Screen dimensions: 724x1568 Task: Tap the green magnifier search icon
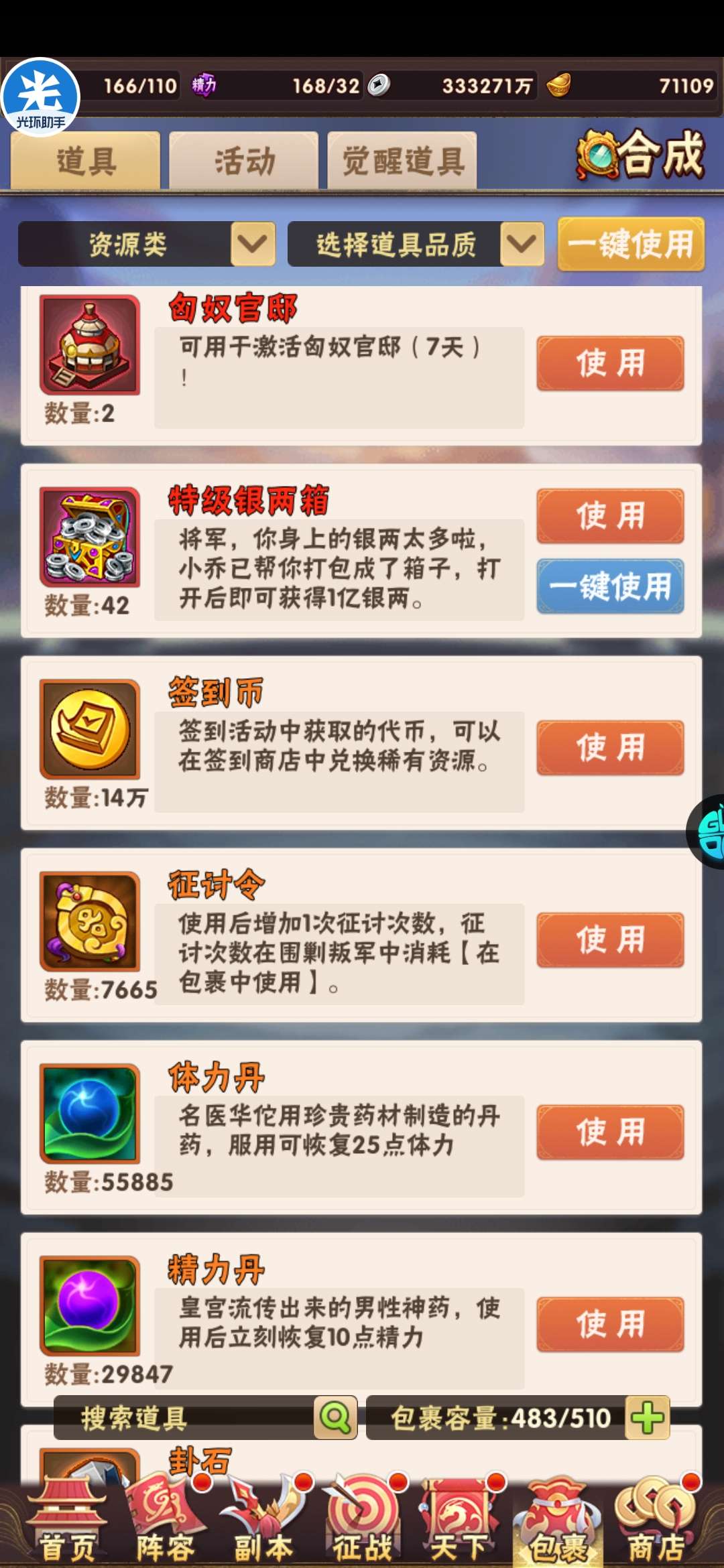[x=335, y=1417]
